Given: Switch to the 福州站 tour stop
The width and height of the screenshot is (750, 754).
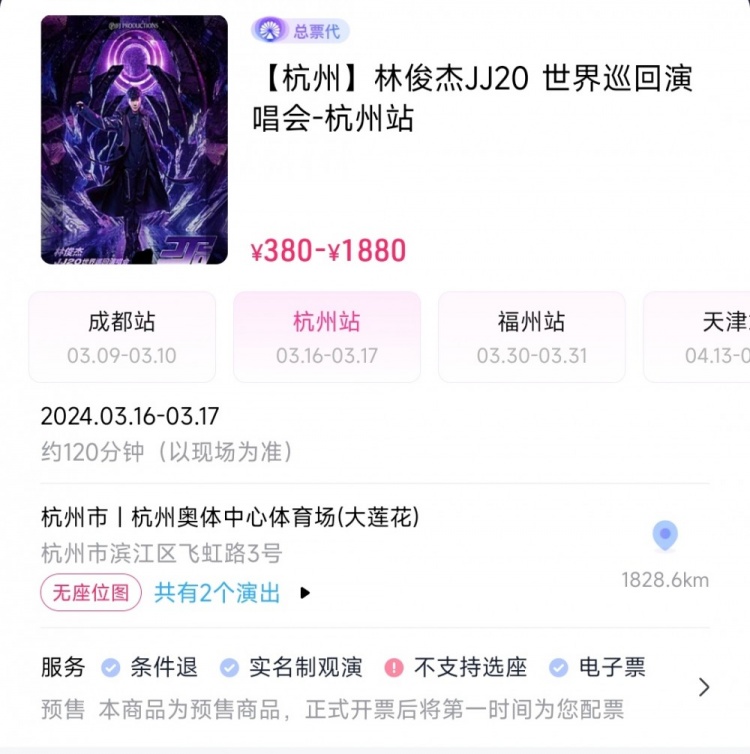Looking at the screenshot, I should pos(531,337).
